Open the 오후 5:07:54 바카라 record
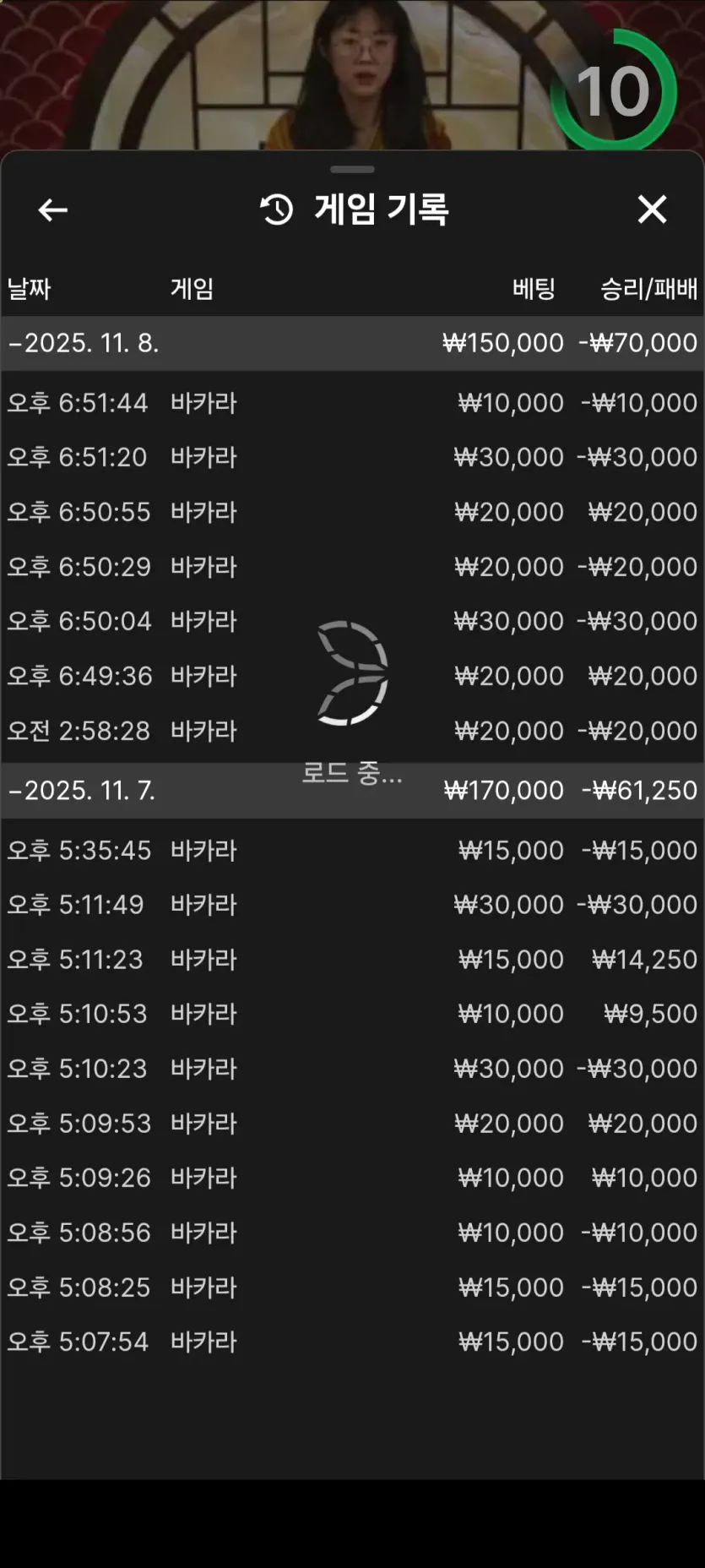Viewport: 705px width, 1568px height. [353, 1342]
